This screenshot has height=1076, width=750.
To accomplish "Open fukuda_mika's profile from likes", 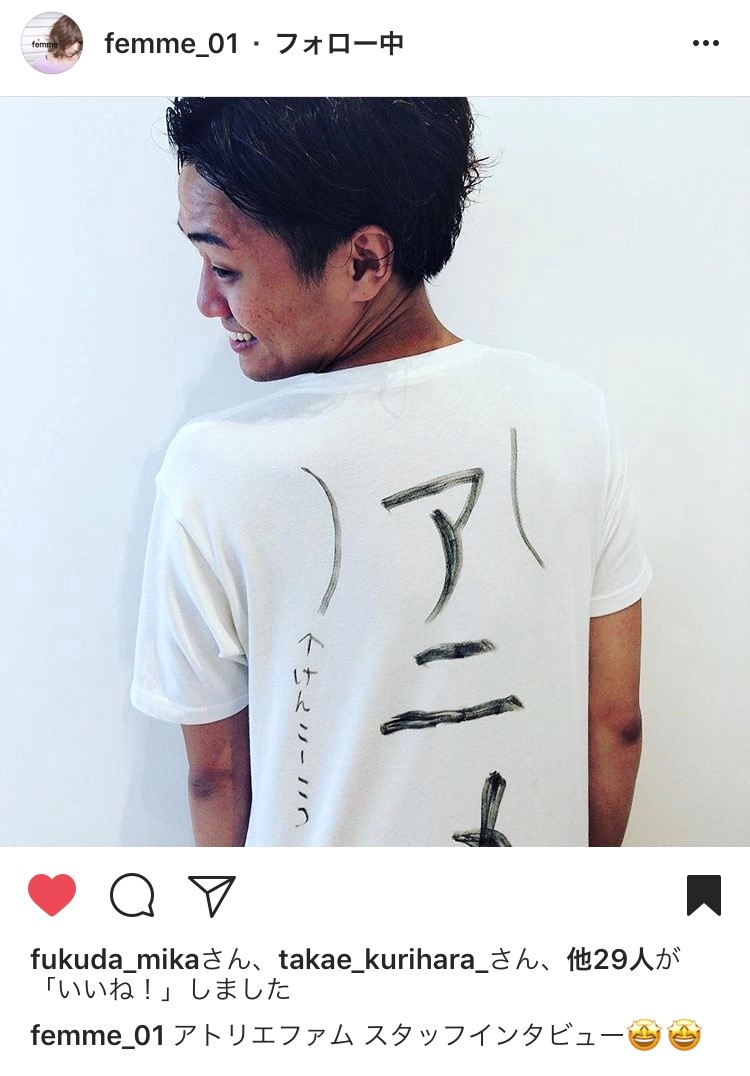I will [x=115, y=959].
